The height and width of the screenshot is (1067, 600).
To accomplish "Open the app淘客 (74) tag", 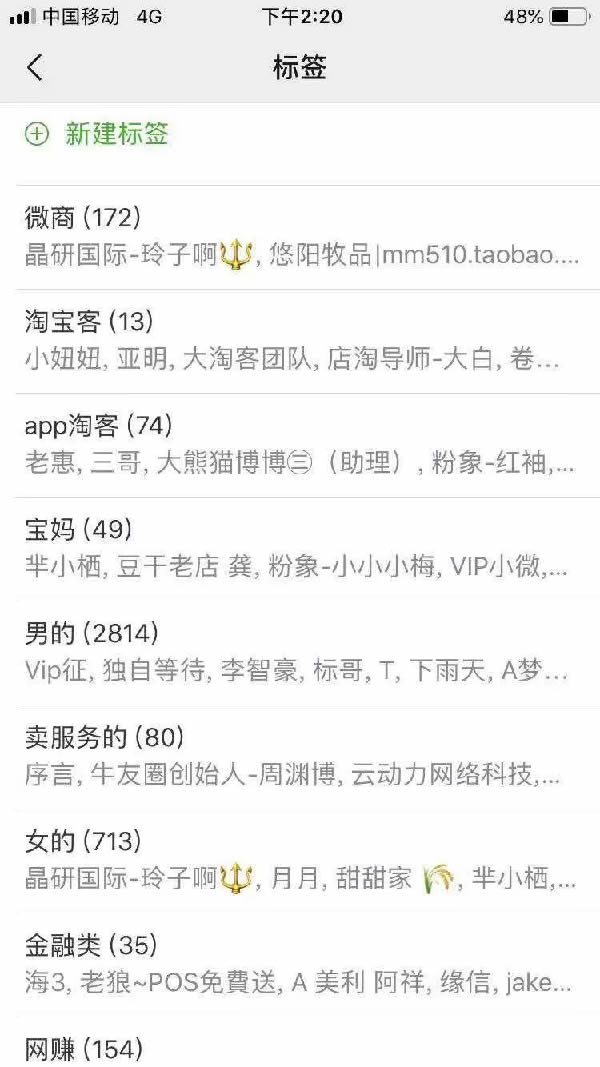I will pyautogui.click(x=300, y=445).
